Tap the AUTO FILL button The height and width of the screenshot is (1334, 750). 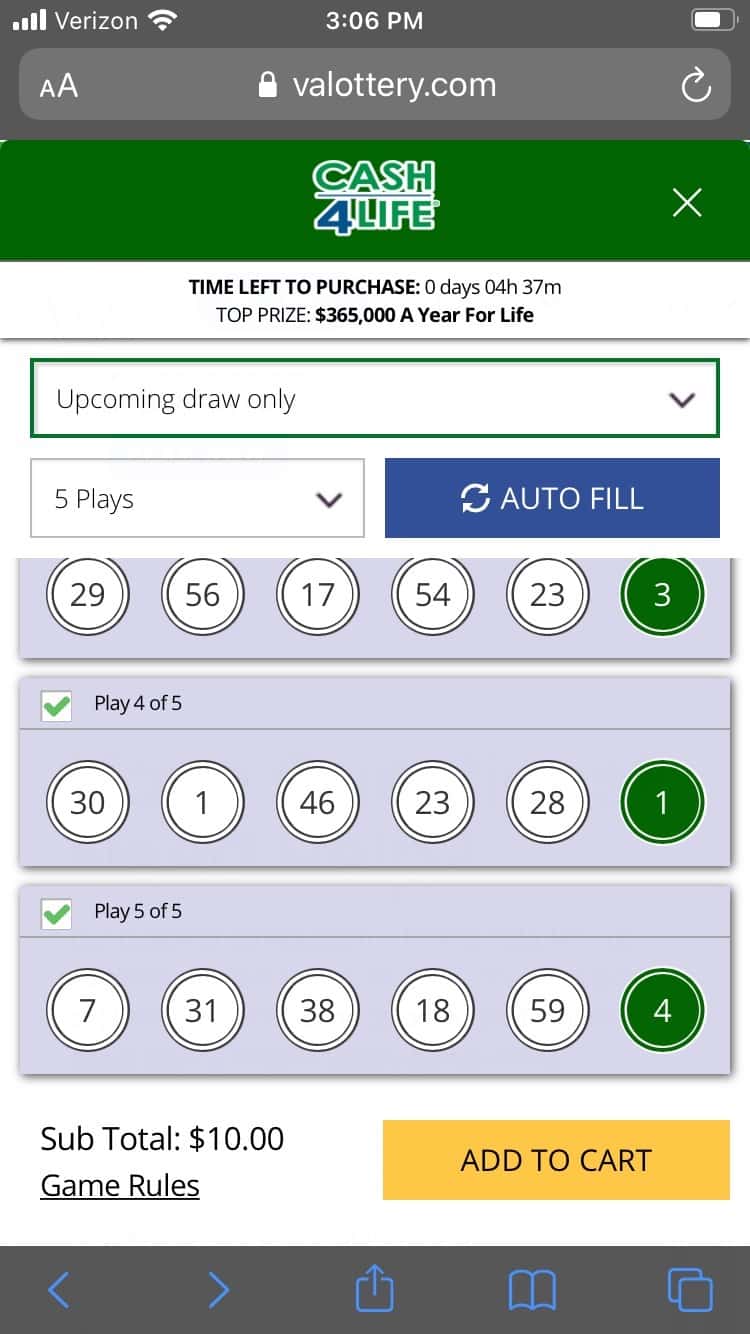[x=552, y=498]
